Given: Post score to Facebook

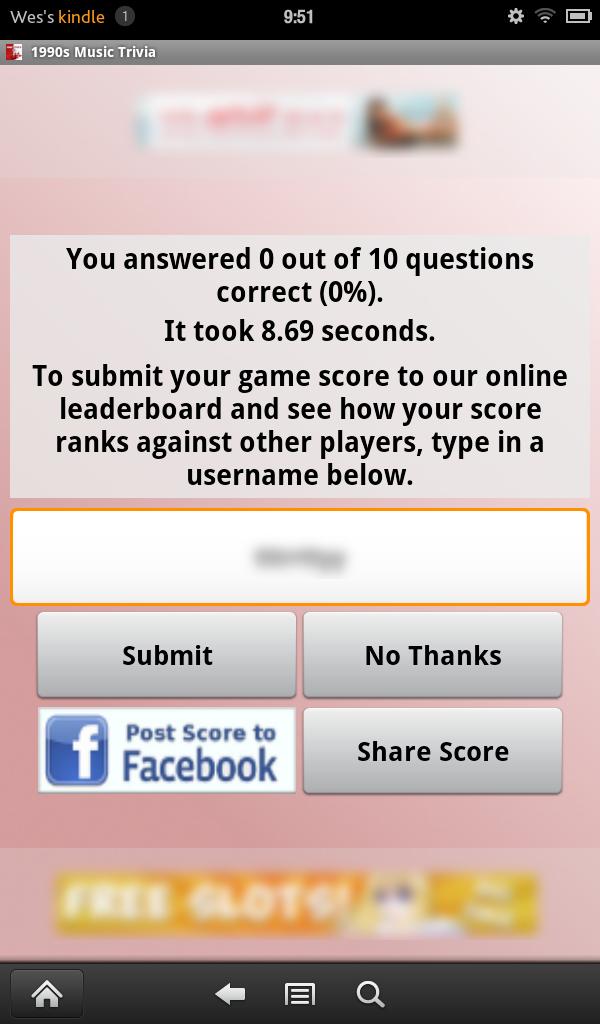Looking at the screenshot, I should point(167,751).
